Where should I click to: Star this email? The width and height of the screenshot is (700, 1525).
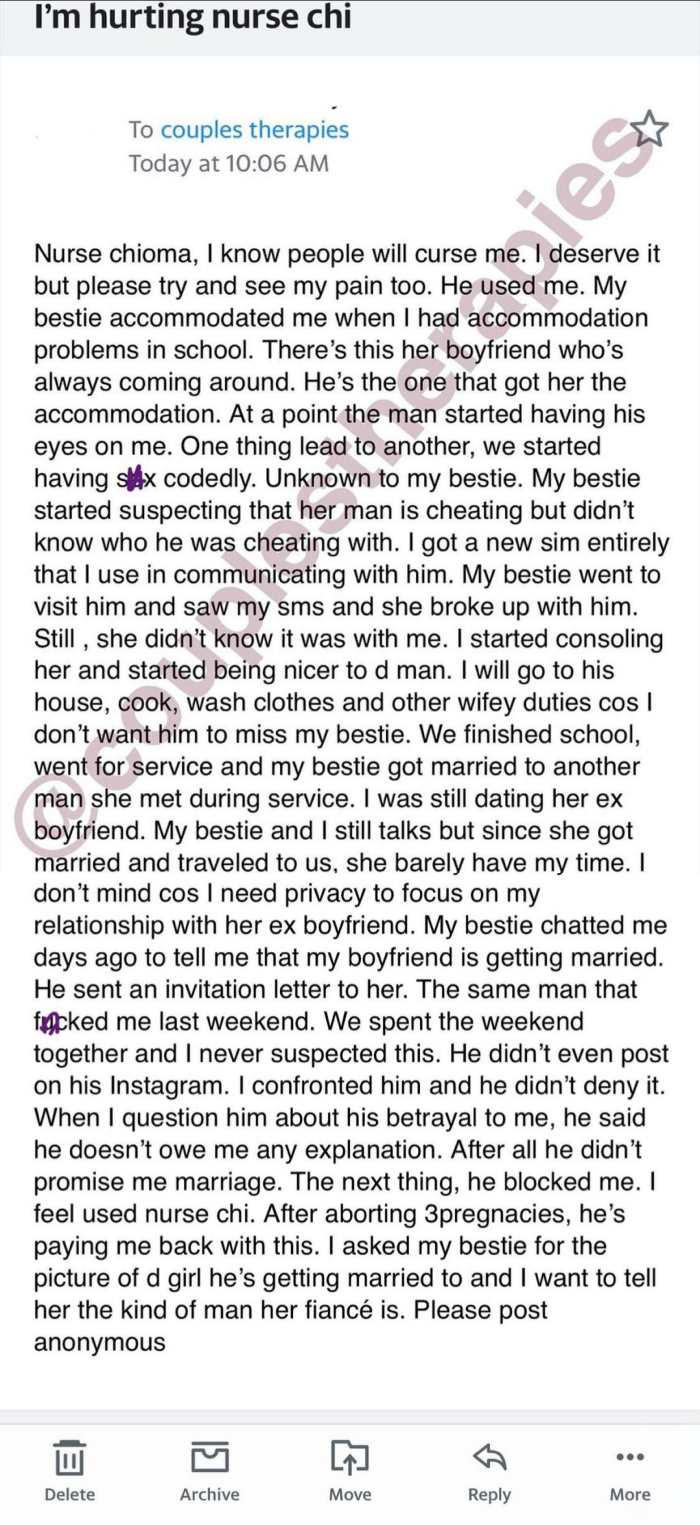pos(649,129)
